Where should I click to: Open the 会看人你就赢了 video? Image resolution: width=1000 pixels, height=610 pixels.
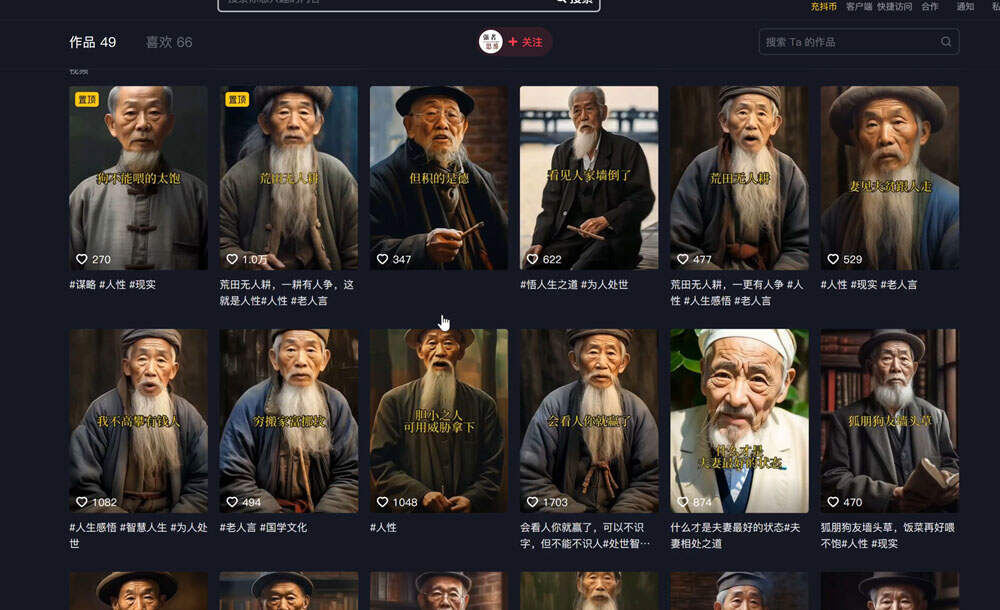(x=589, y=420)
